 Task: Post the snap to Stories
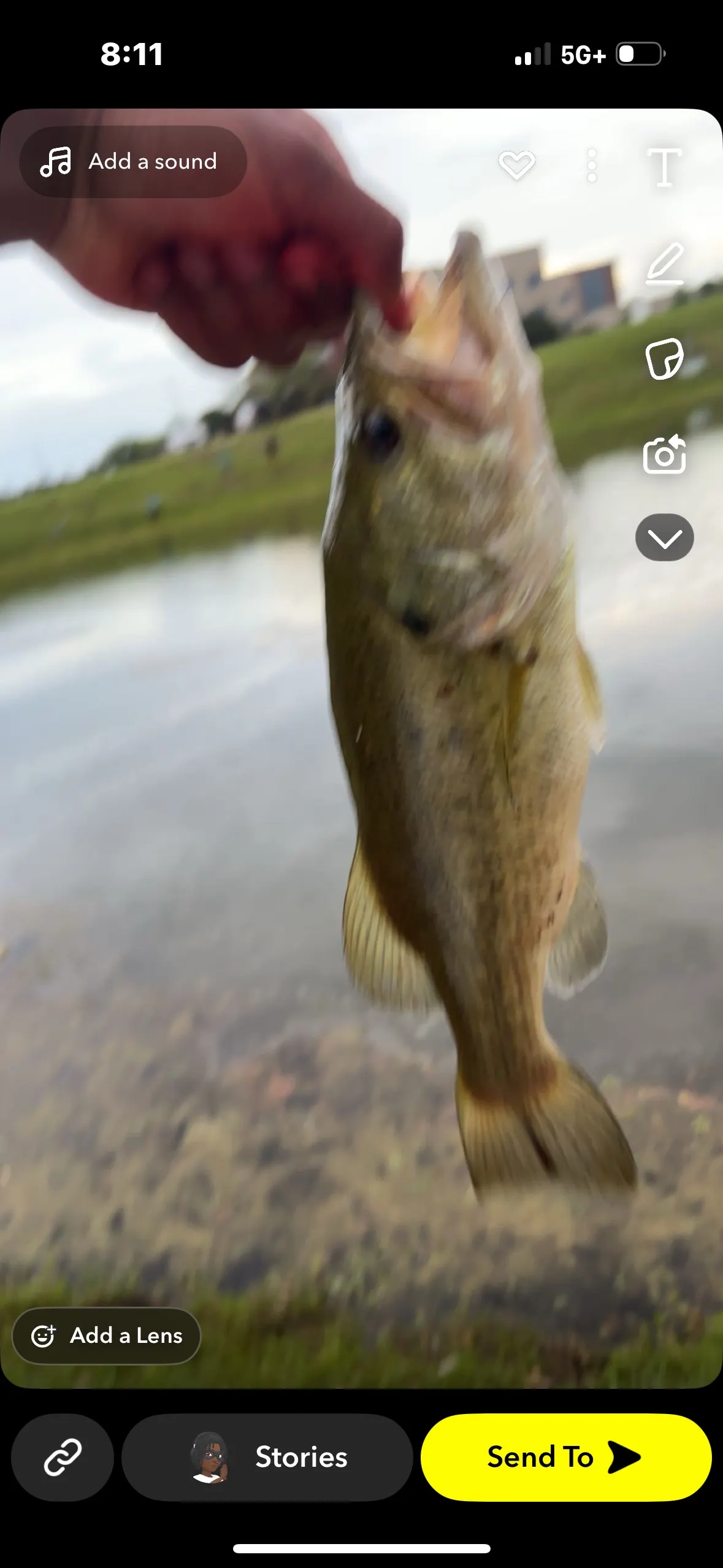[267, 1457]
